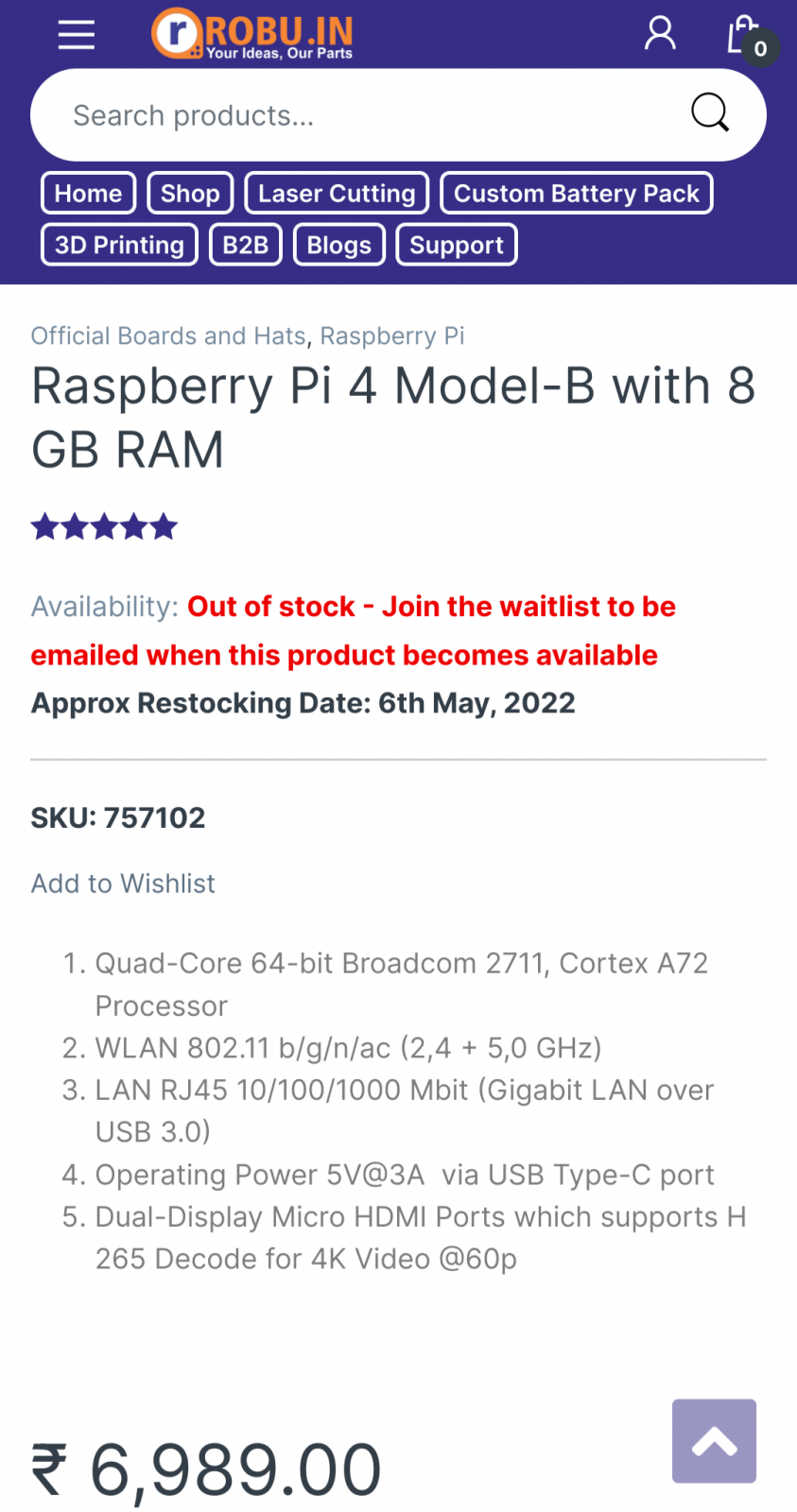Open the Raspberry Pi category link
The image size is (797, 1512).
tap(392, 335)
